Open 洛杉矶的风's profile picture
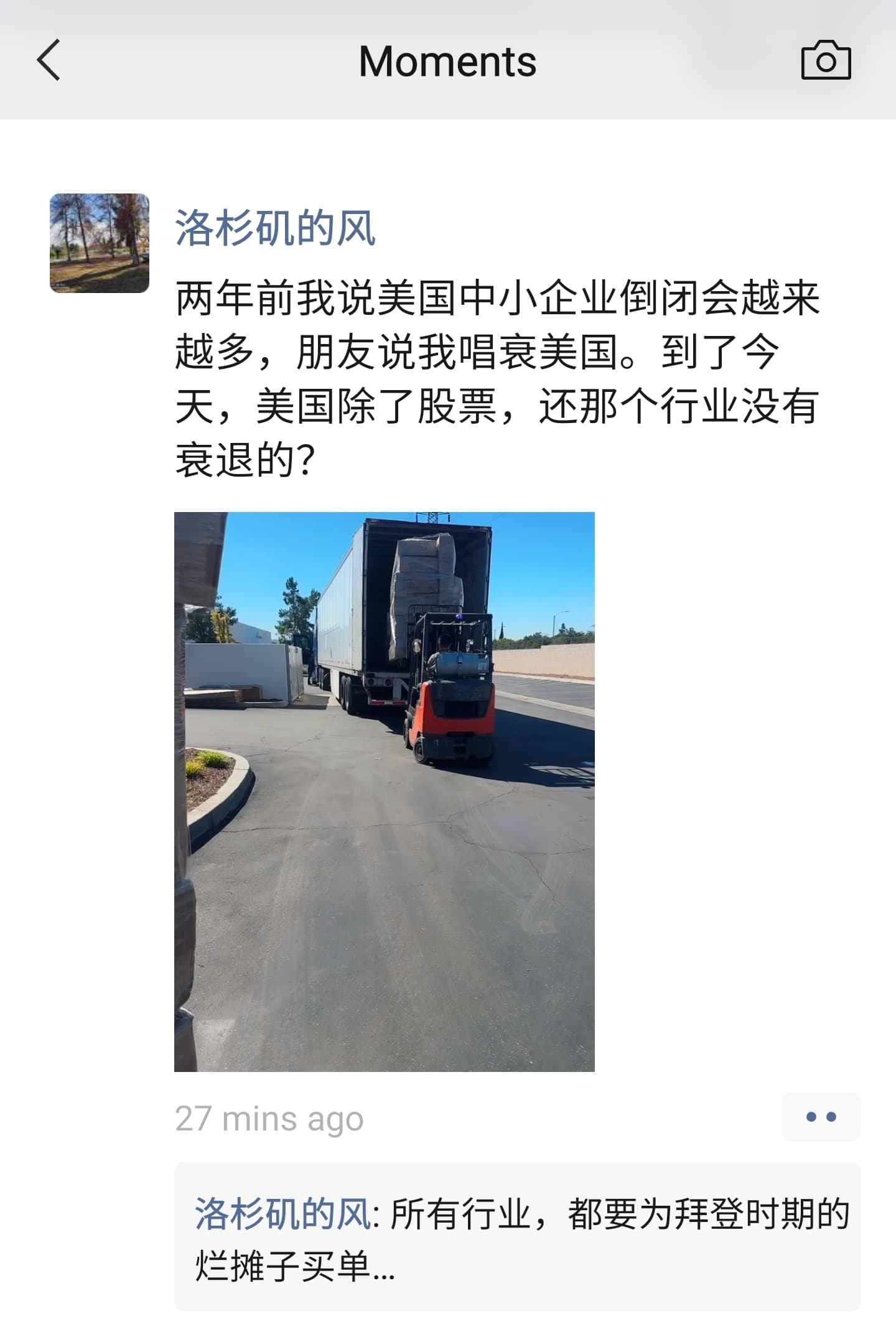The image size is (896, 1342). 100,243
